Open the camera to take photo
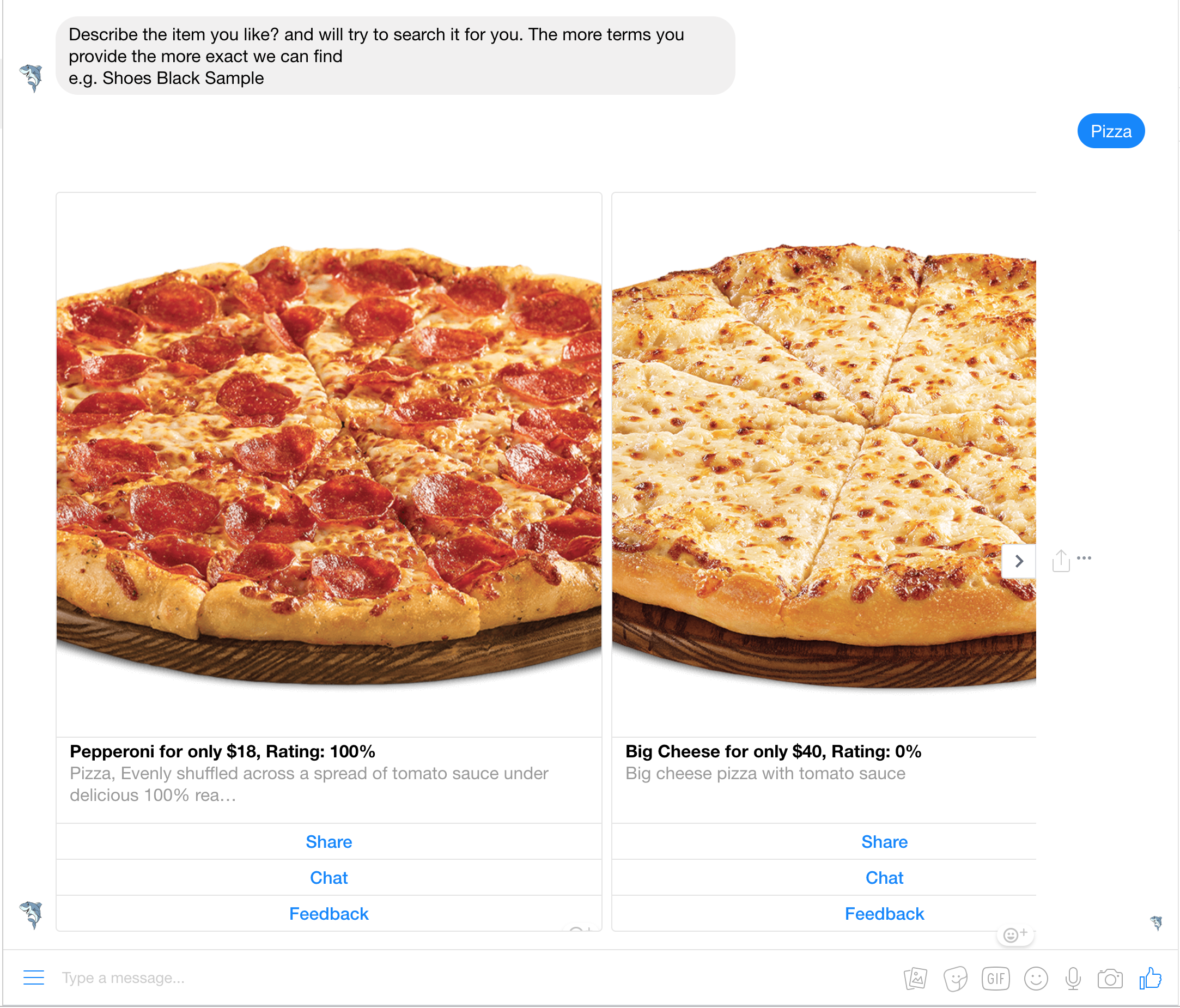 tap(1110, 979)
